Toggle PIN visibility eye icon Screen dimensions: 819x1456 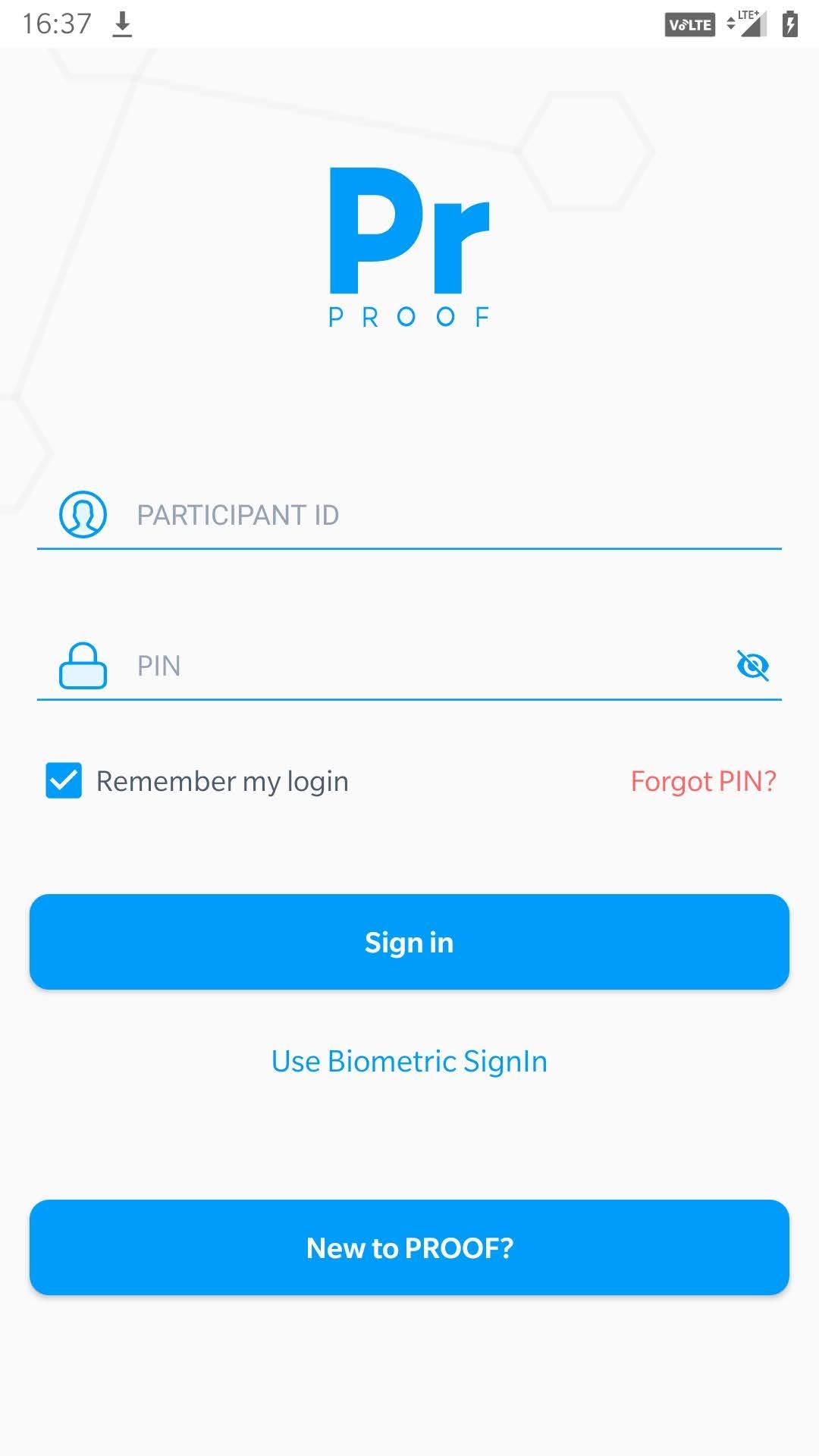click(x=752, y=666)
